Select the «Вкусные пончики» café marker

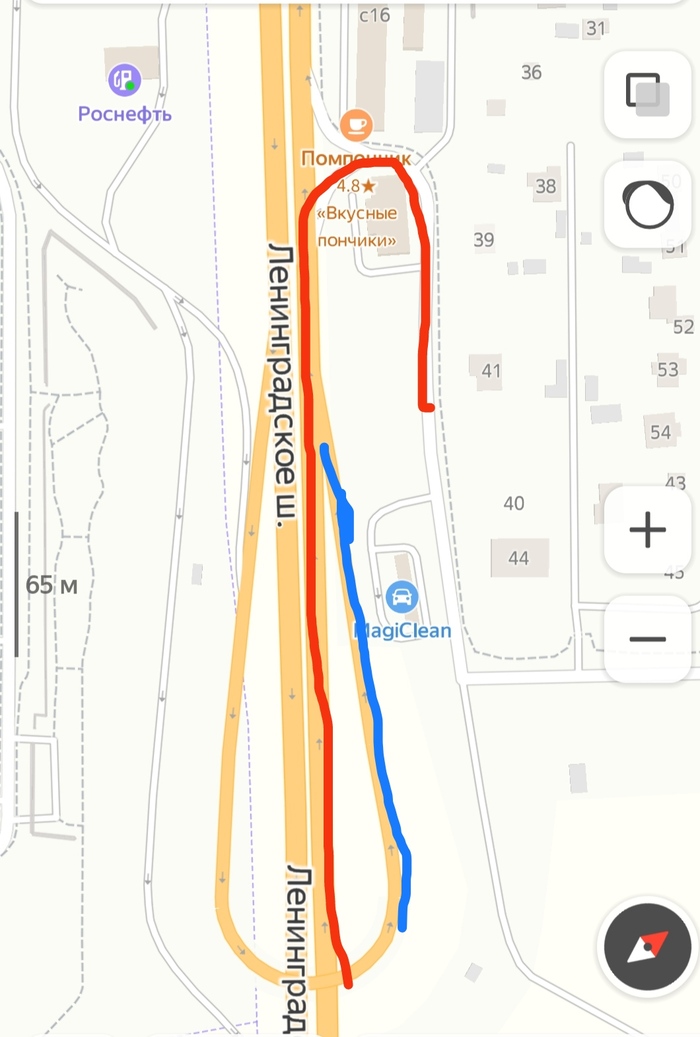pyautogui.click(x=355, y=125)
